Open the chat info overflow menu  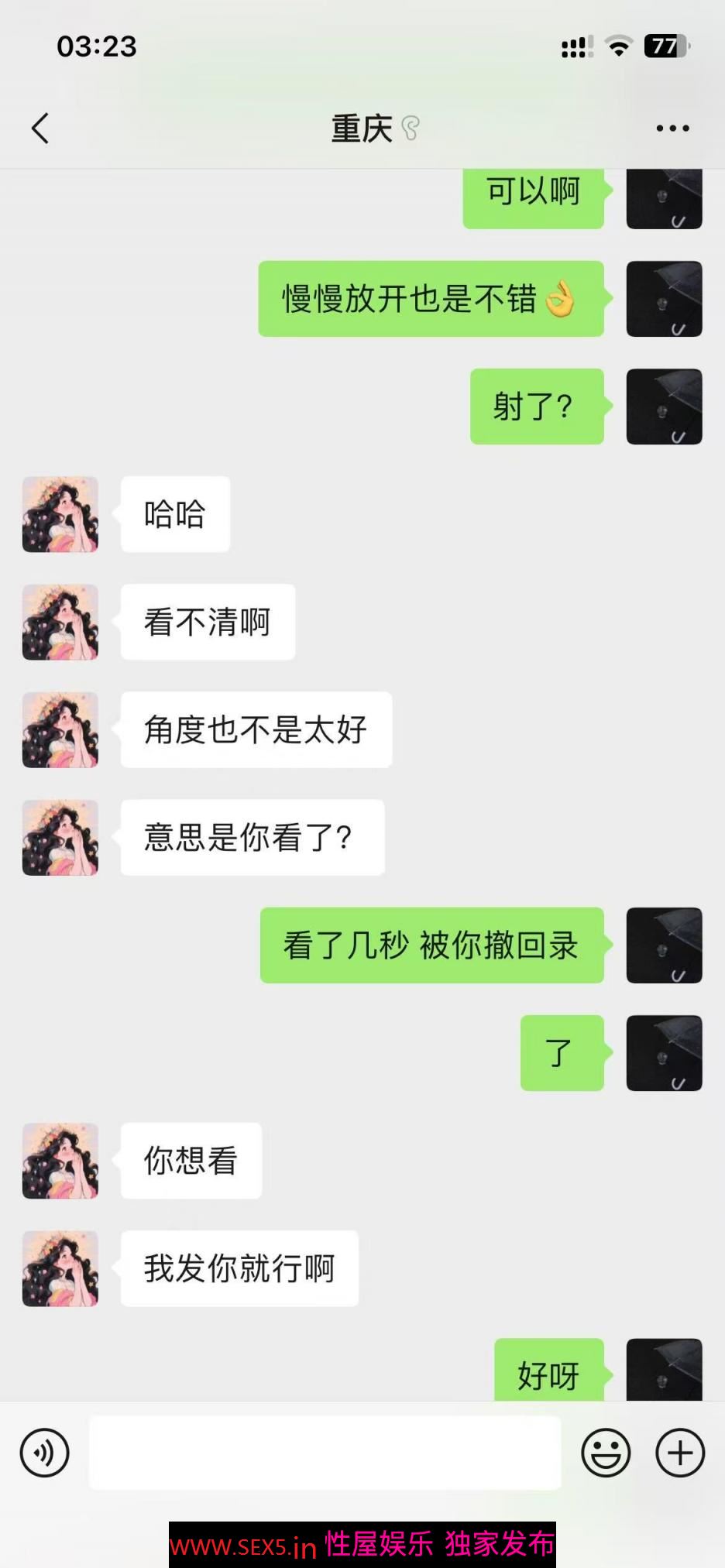pyautogui.click(x=672, y=129)
